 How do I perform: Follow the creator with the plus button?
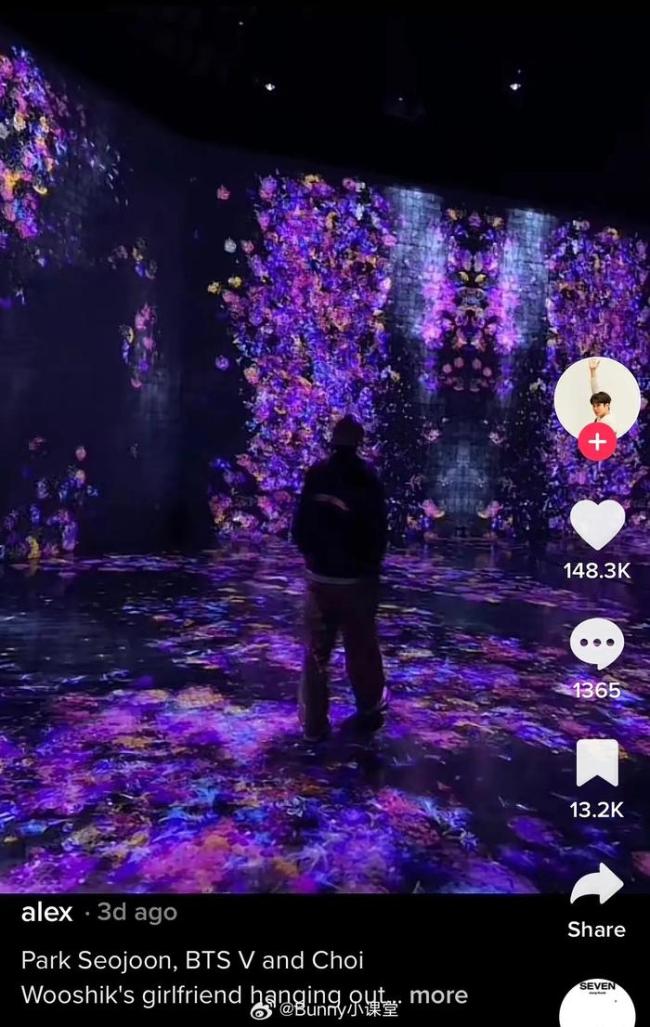point(597,441)
